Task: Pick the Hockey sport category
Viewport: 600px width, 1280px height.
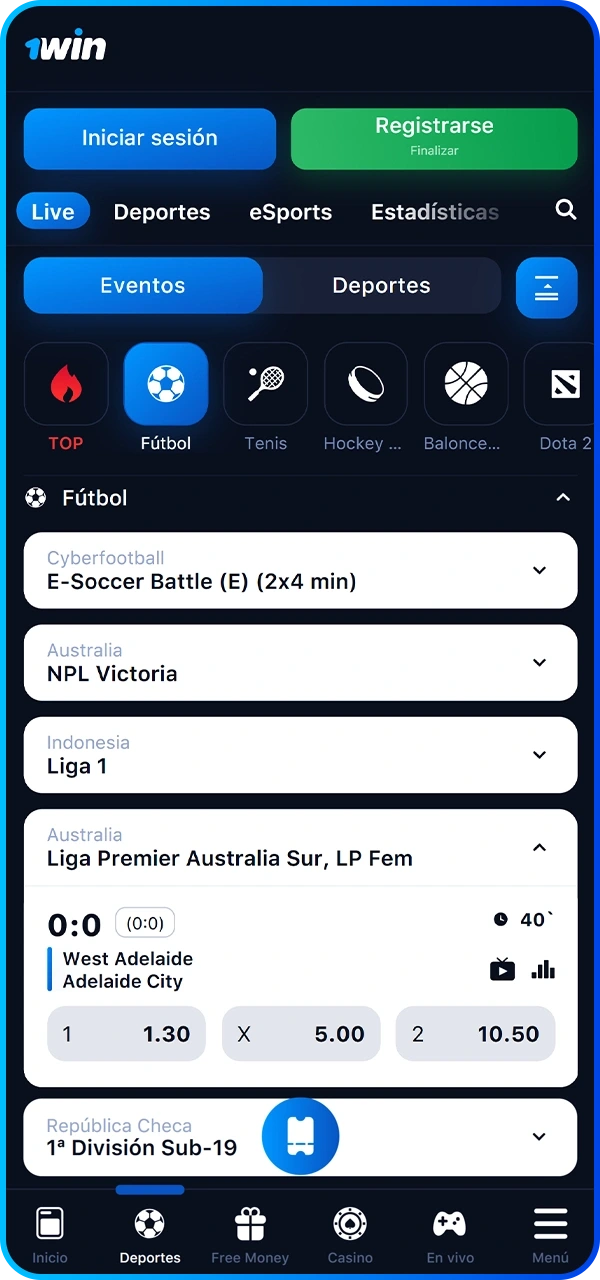Action: pyautogui.click(x=365, y=397)
